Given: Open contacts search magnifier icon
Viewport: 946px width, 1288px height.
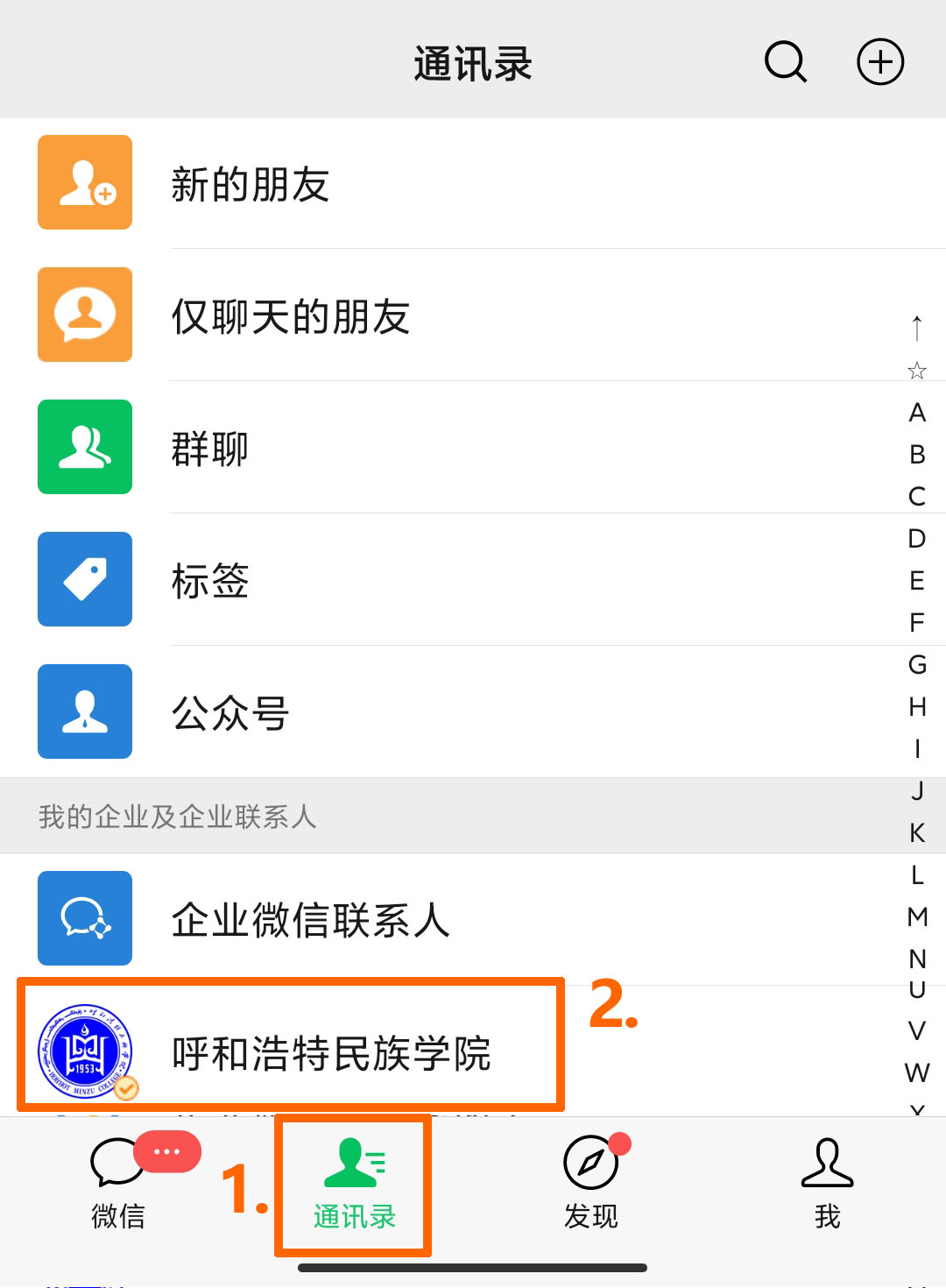Looking at the screenshot, I should pos(786,61).
